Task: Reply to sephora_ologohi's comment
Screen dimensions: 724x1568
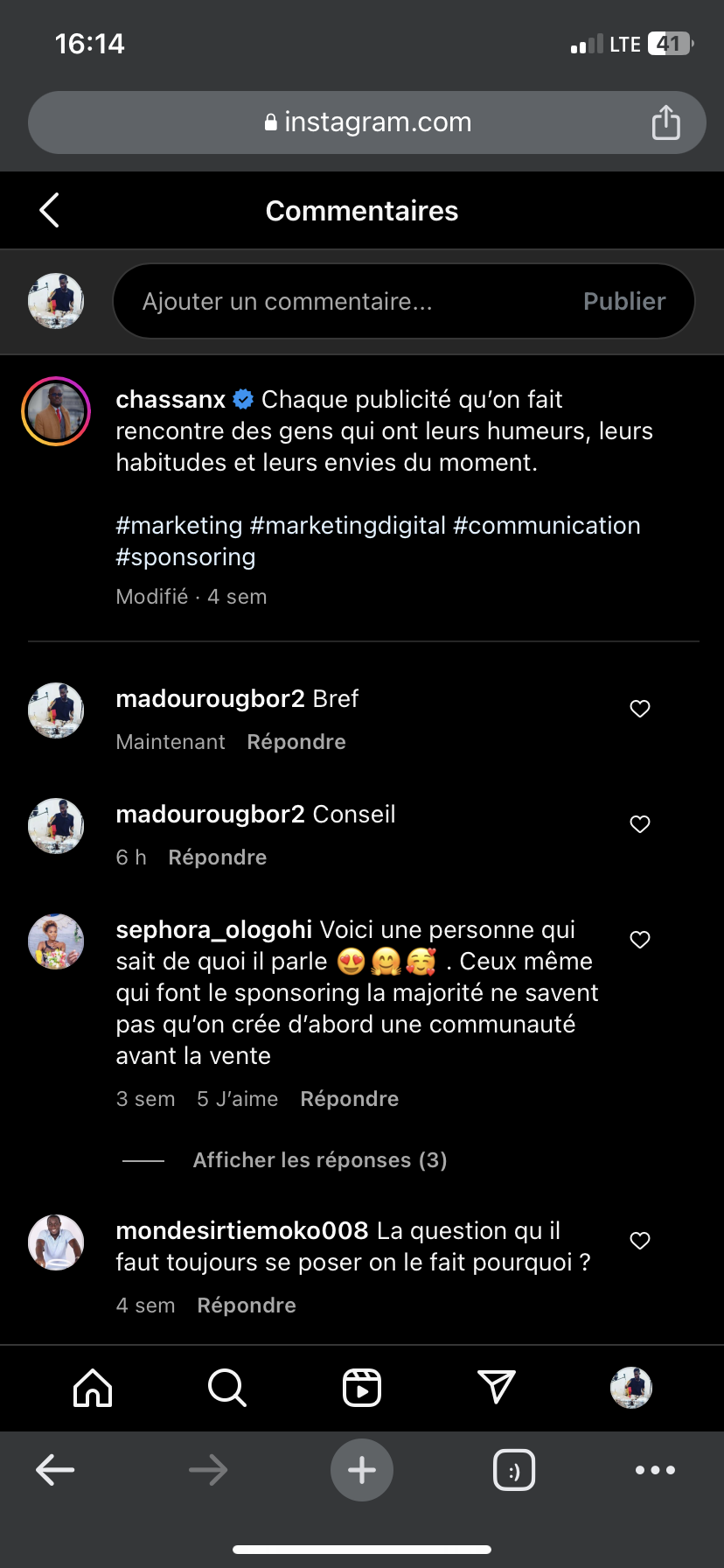Action: [x=349, y=1099]
